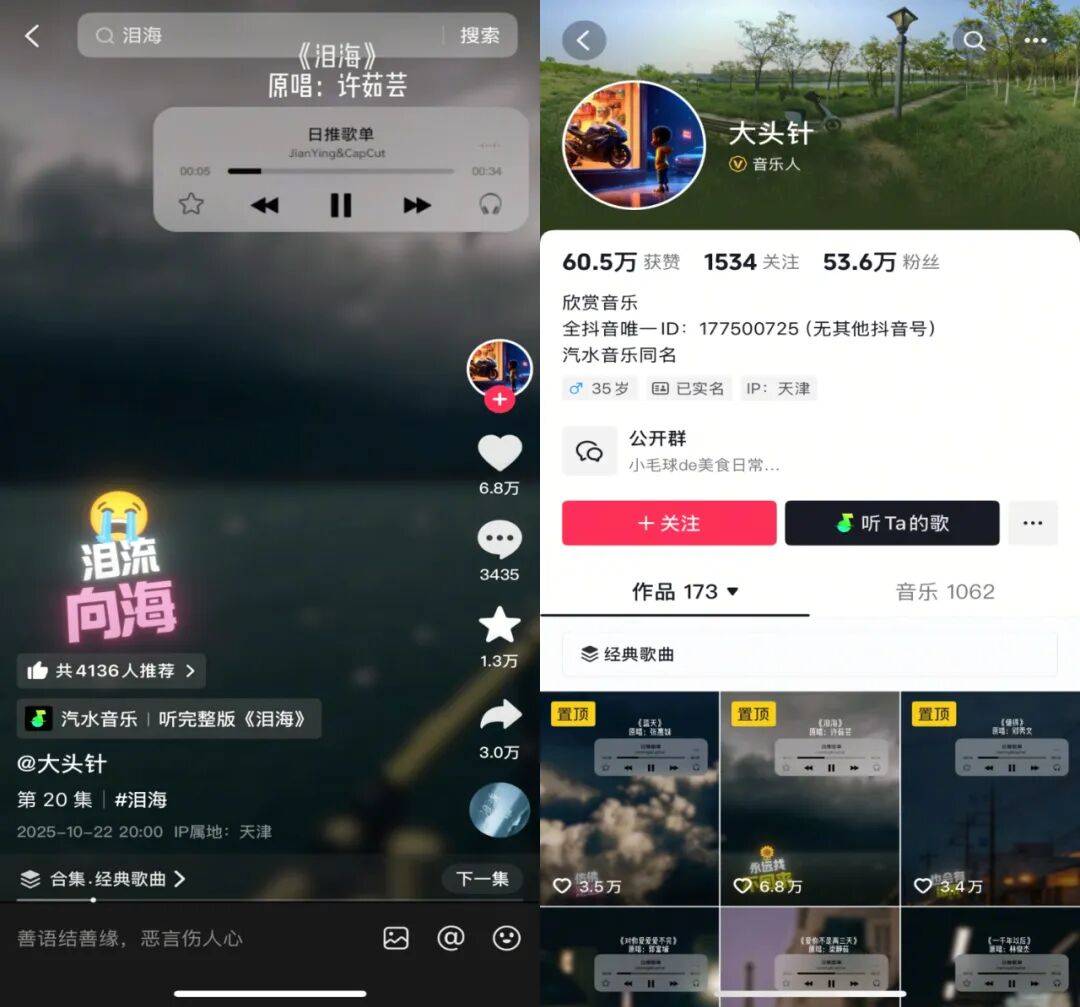Open the search field containing 泪海

(x=270, y=36)
